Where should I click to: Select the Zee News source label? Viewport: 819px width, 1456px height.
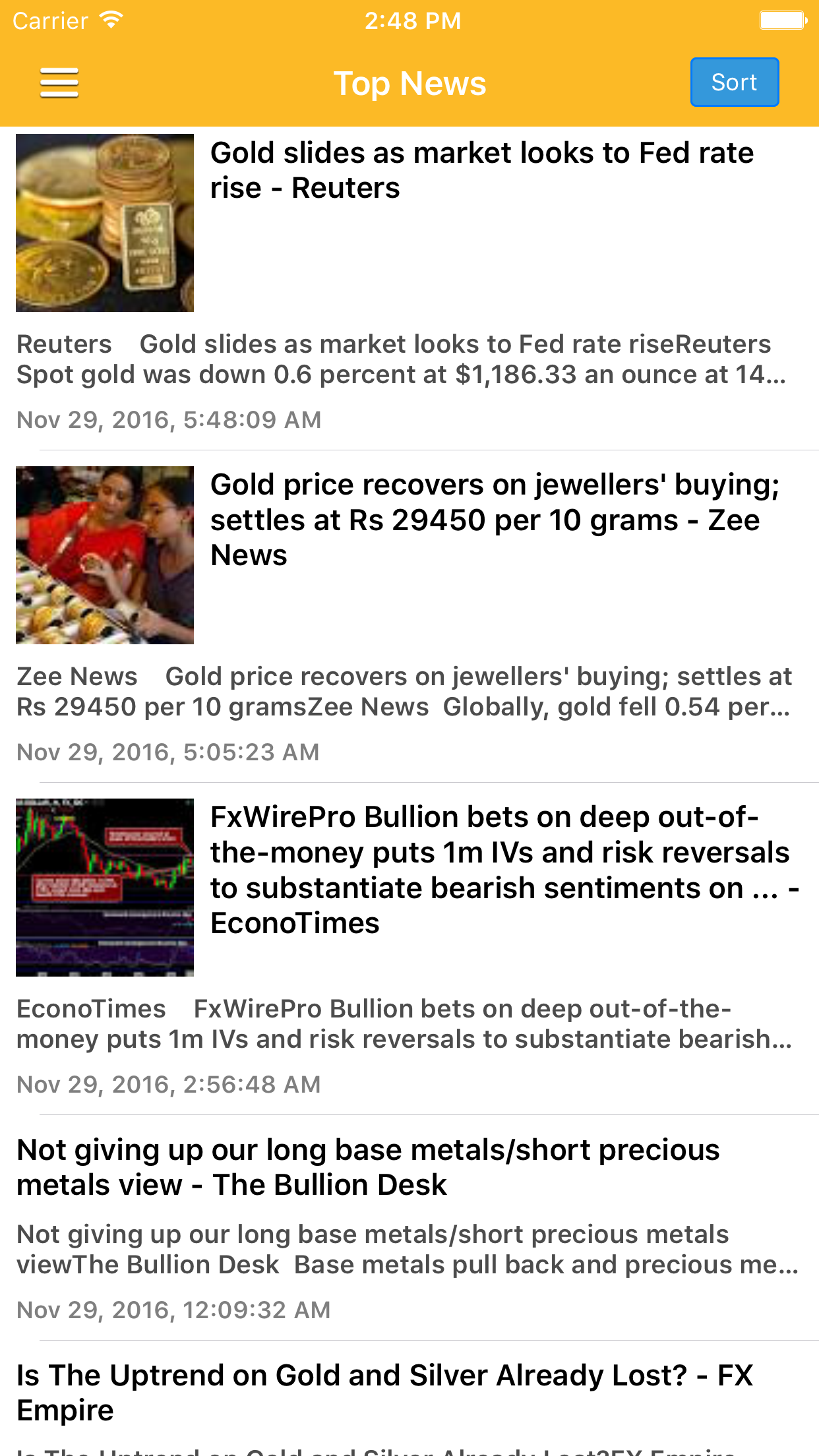pos(76,676)
